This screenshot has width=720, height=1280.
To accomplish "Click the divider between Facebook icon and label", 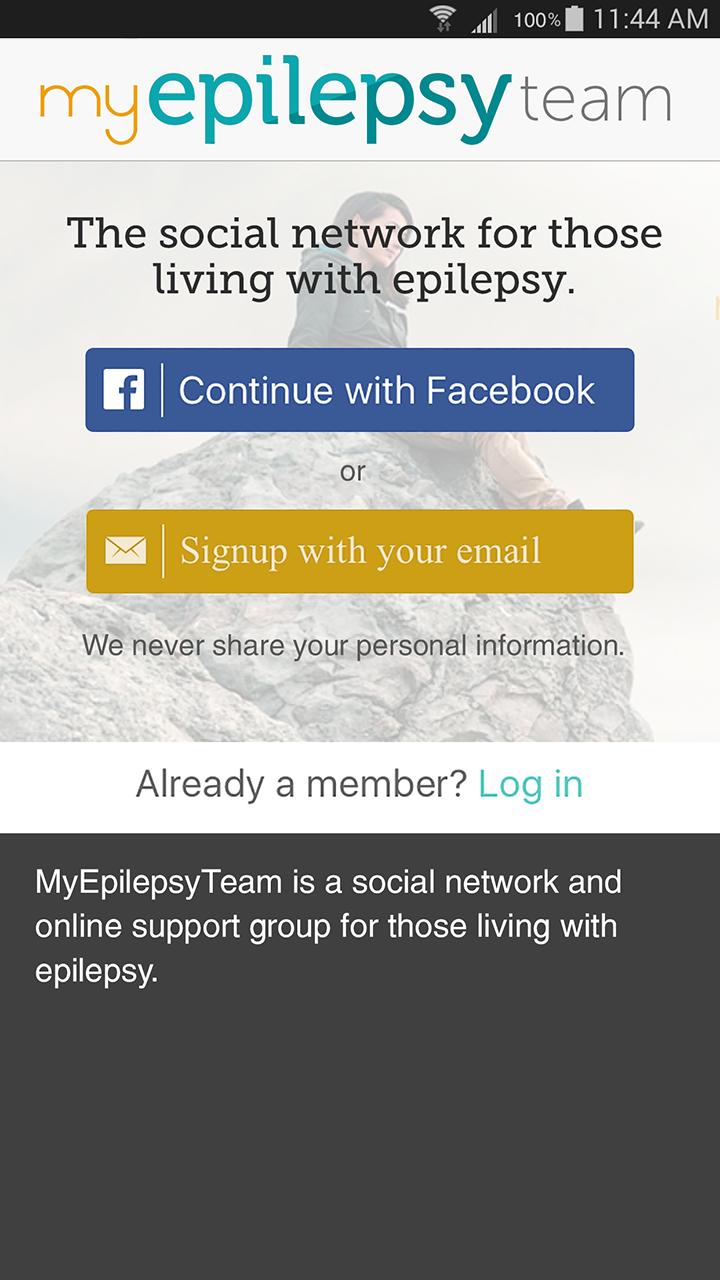I will tap(160, 390).
